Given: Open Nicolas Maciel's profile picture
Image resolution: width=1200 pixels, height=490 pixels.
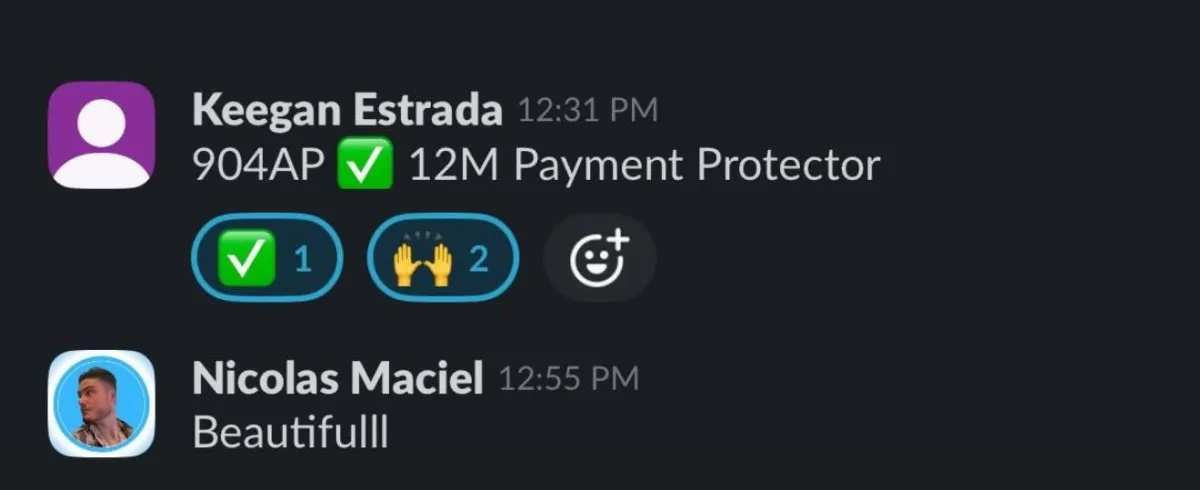Looking at the screenshot, I should (x=102, y=403).
